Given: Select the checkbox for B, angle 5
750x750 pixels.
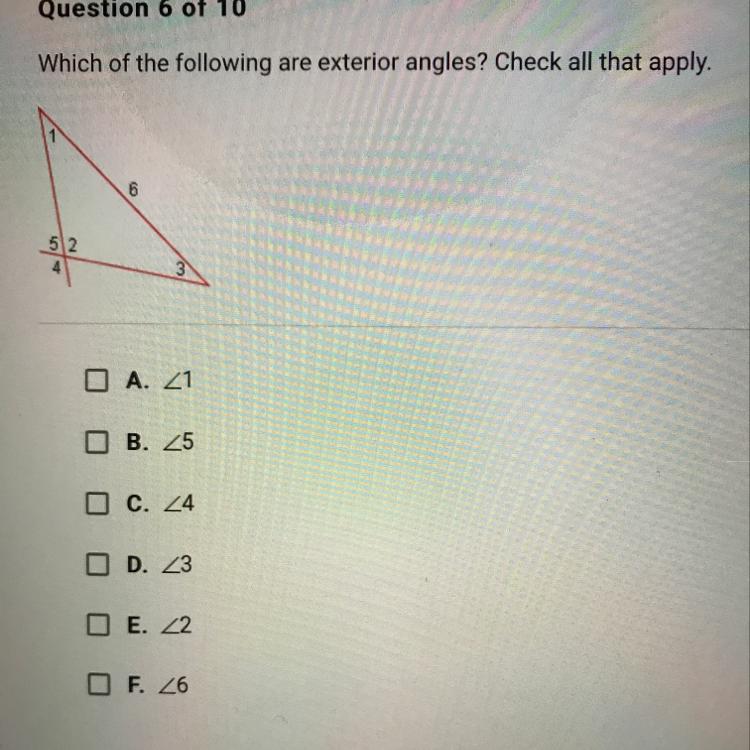Looking at the screenshot, I should tap(95, 442).
